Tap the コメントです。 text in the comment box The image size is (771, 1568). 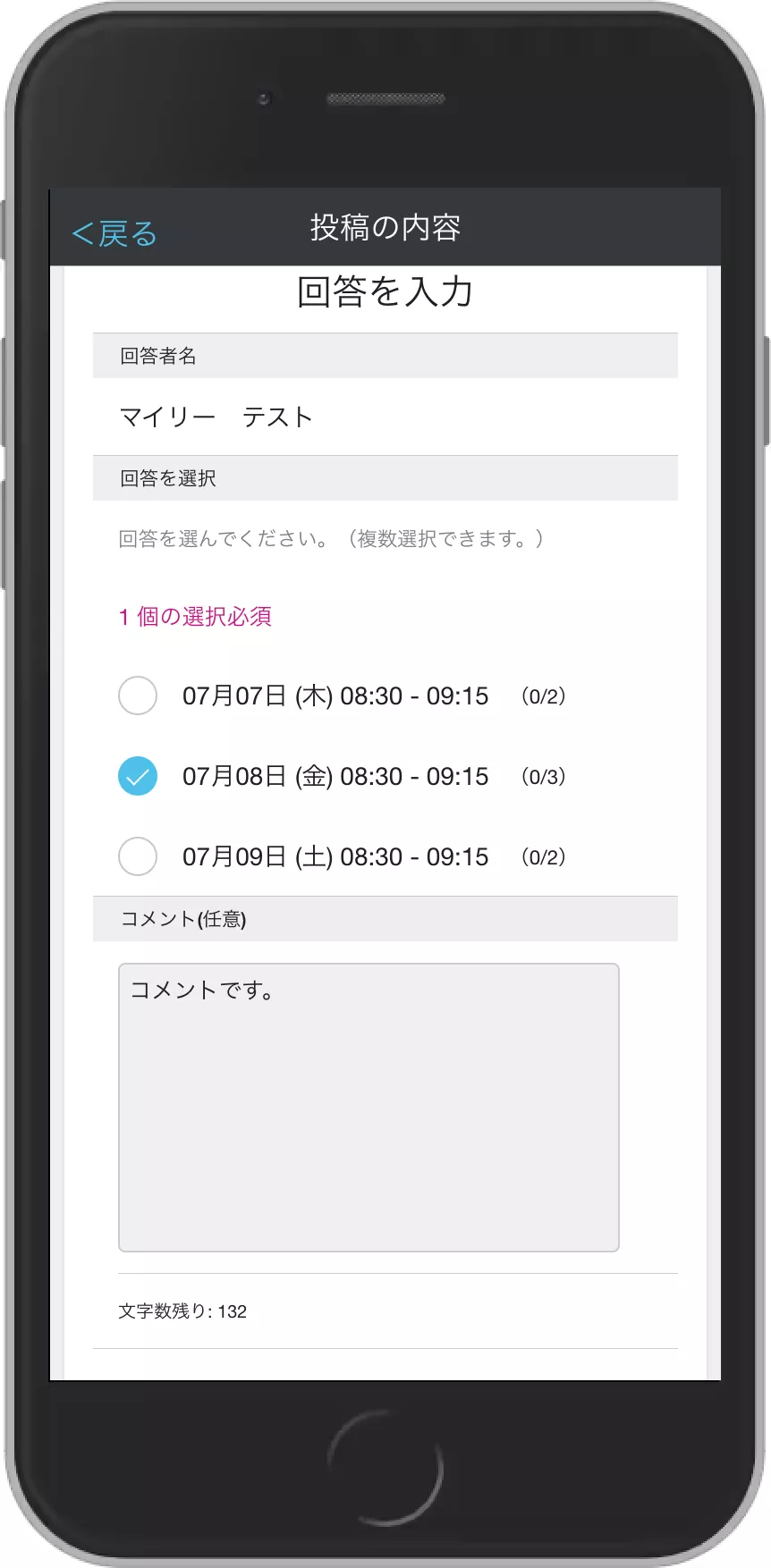point(199,990)
